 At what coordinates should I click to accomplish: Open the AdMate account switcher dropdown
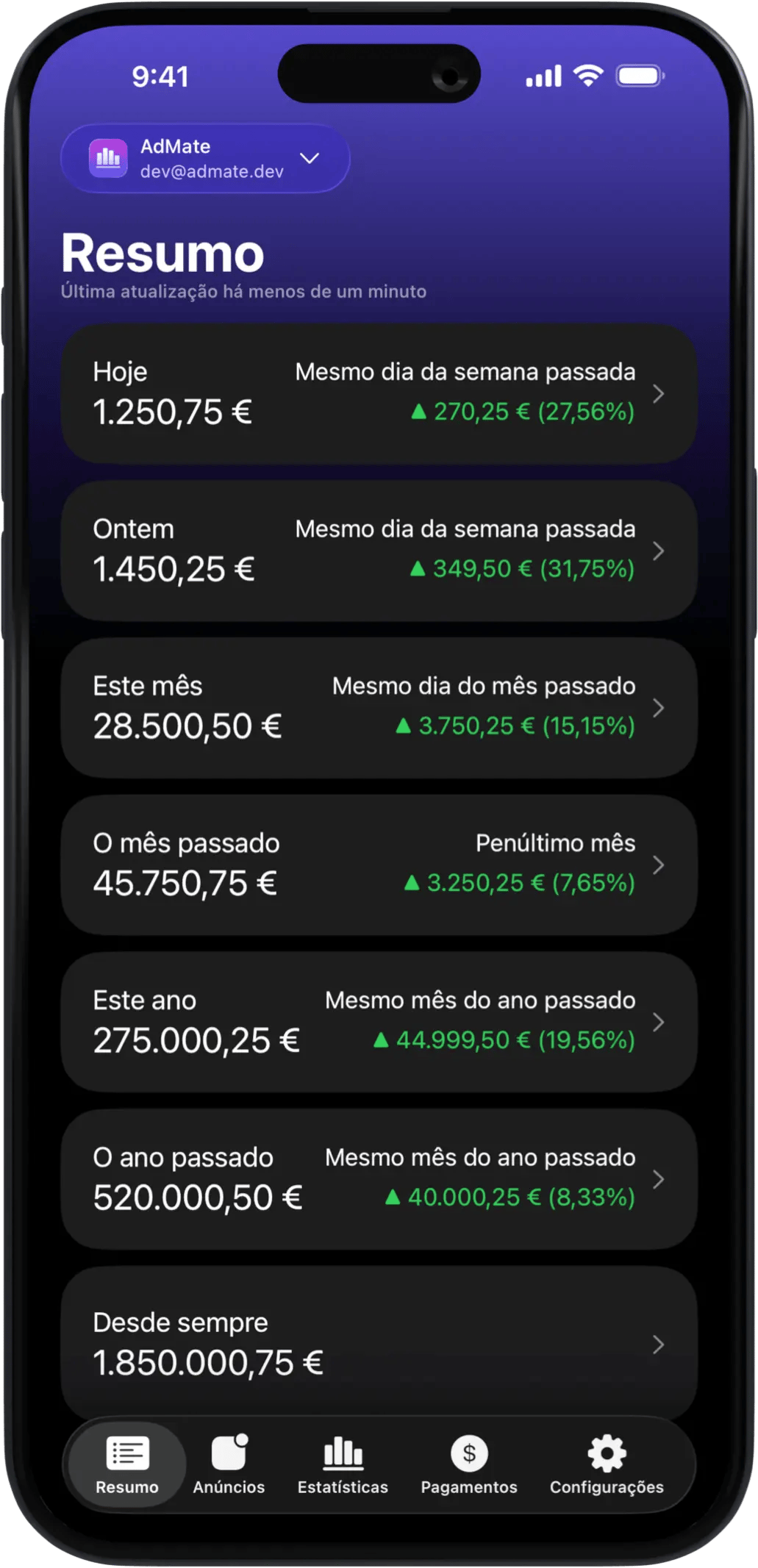(205, 159)
